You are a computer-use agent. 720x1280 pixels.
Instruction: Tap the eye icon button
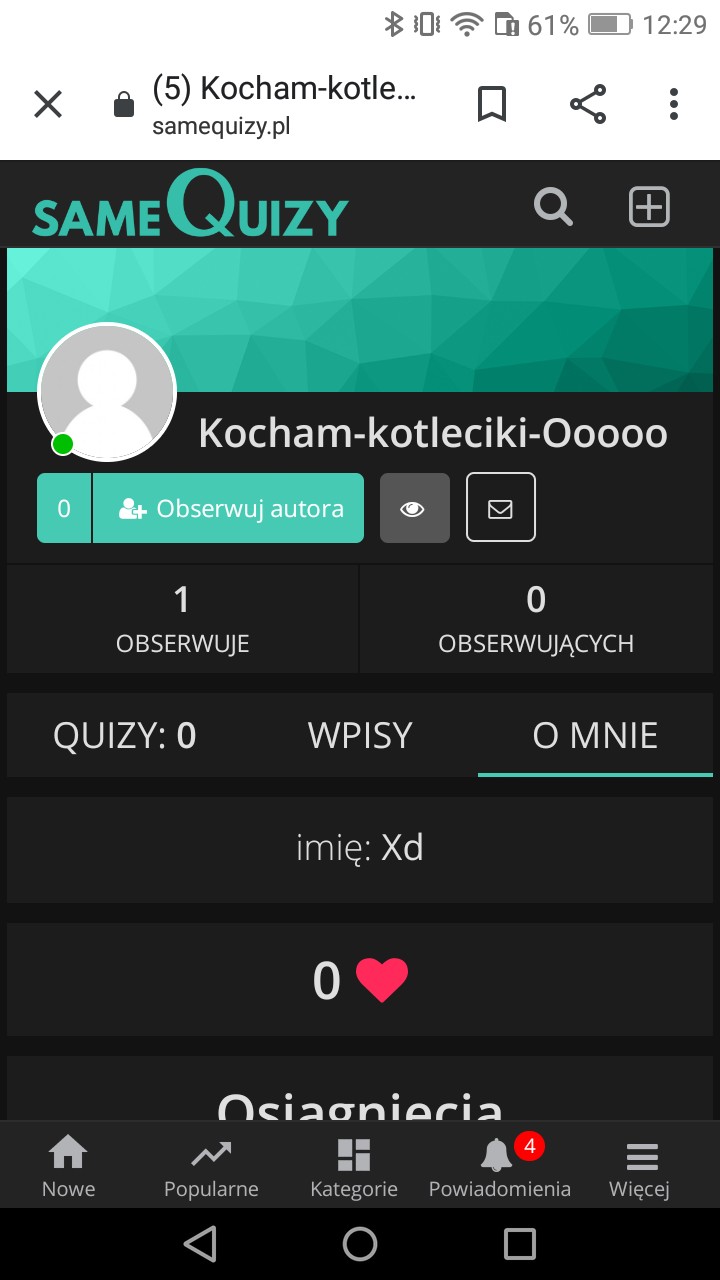click(x=414, y=508)
